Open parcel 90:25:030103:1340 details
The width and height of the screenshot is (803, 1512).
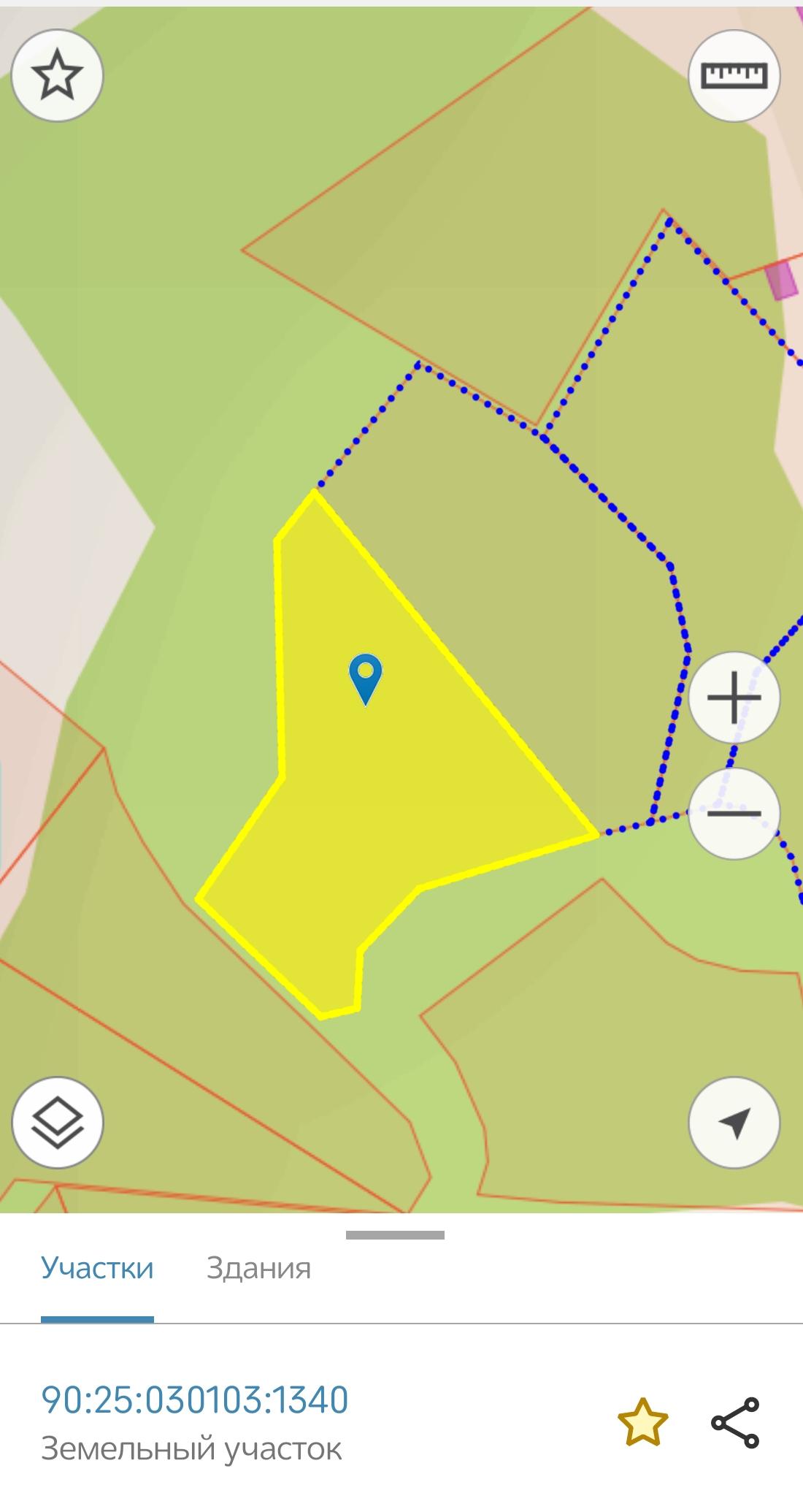(x=195, y=1400)
